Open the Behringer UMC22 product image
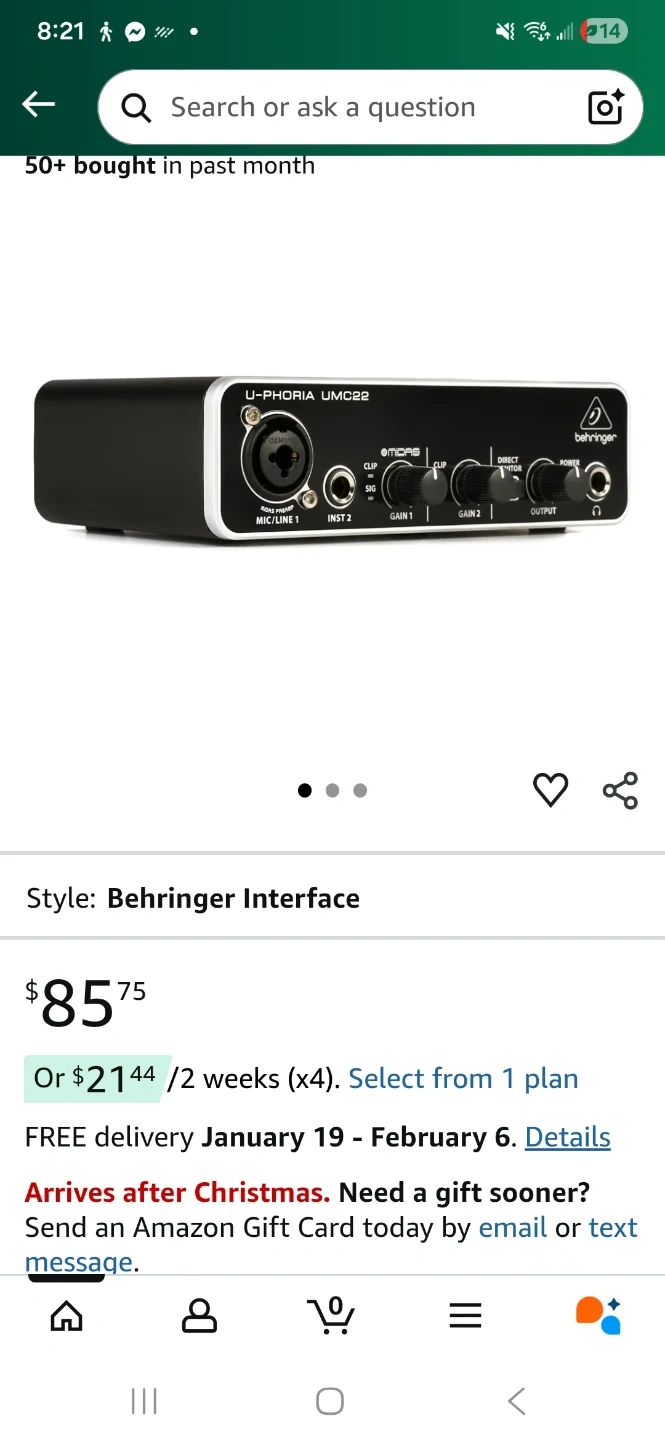Screen dimensions: 665x1440 pos(332,462)
